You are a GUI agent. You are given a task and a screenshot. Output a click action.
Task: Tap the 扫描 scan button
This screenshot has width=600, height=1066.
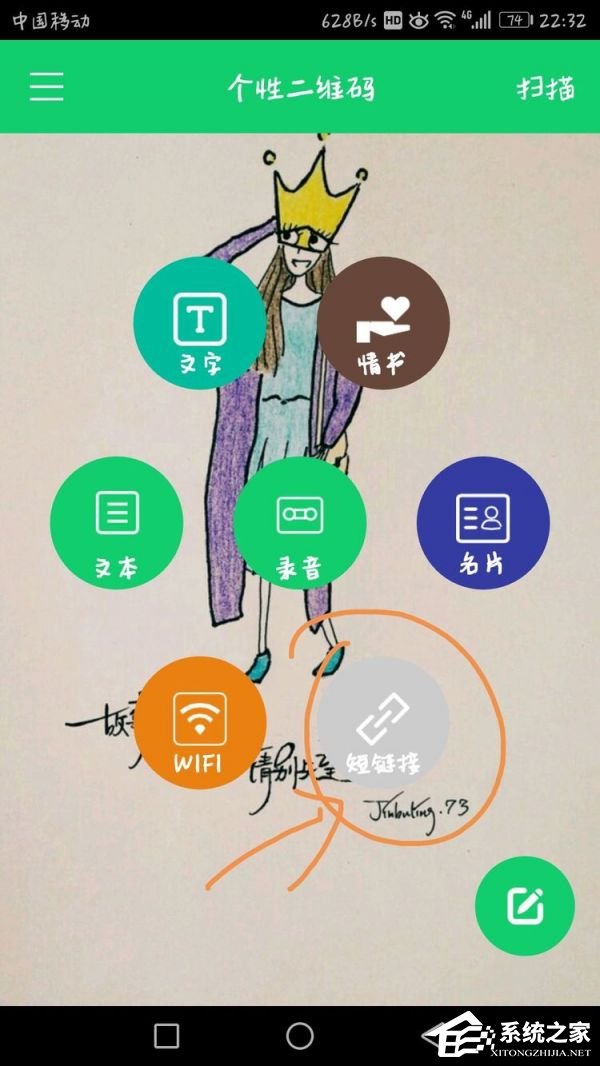tap(545, 87)
